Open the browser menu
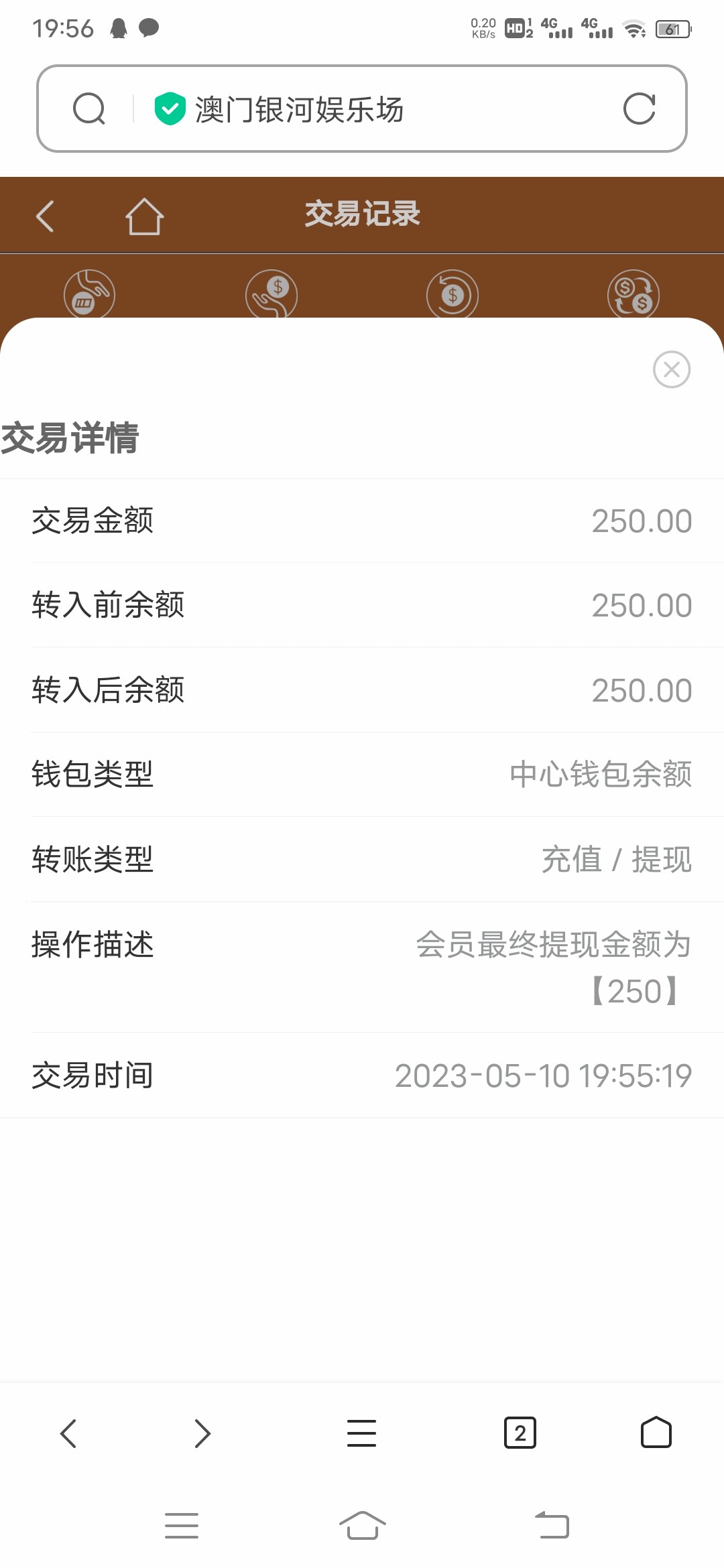 click(361, 1433)
